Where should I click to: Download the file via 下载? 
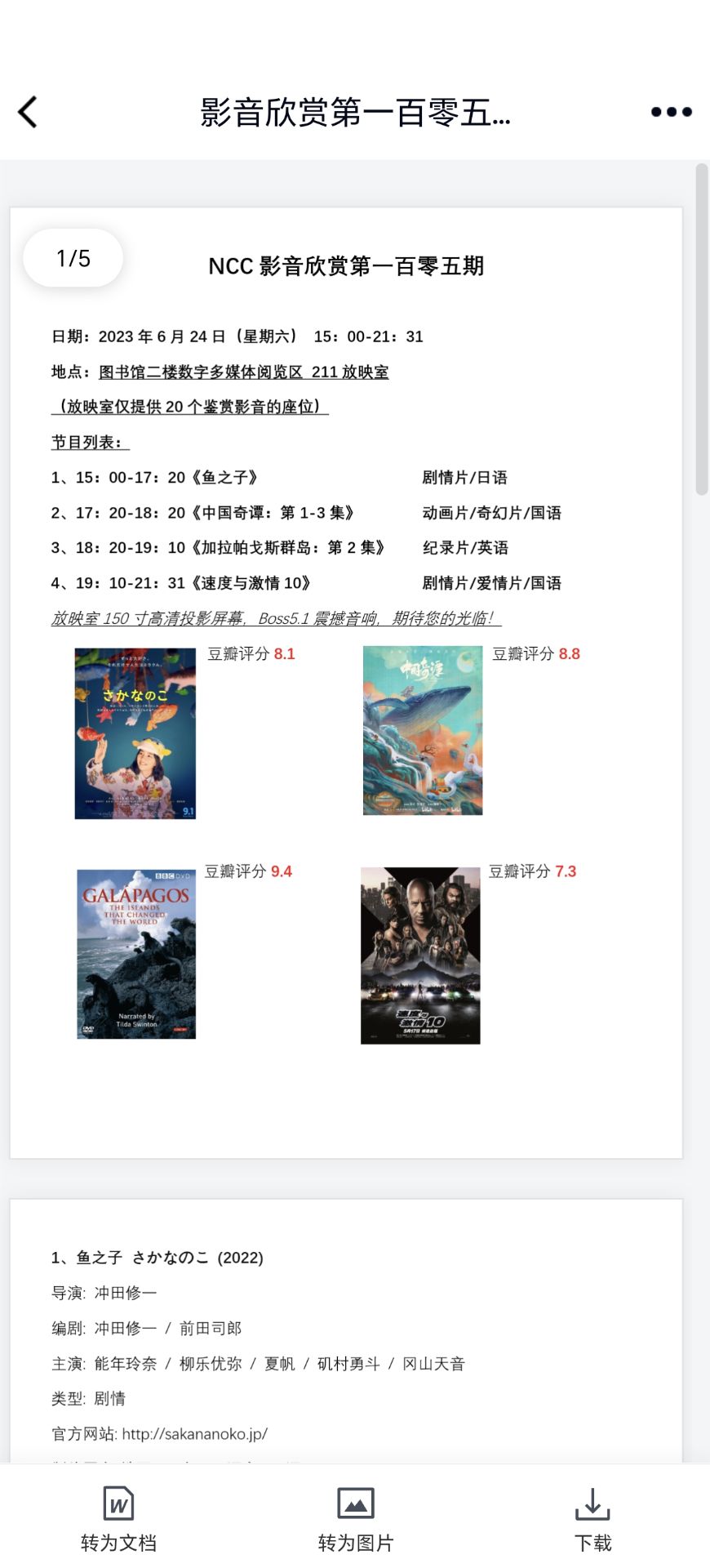tap(592, 1517)
